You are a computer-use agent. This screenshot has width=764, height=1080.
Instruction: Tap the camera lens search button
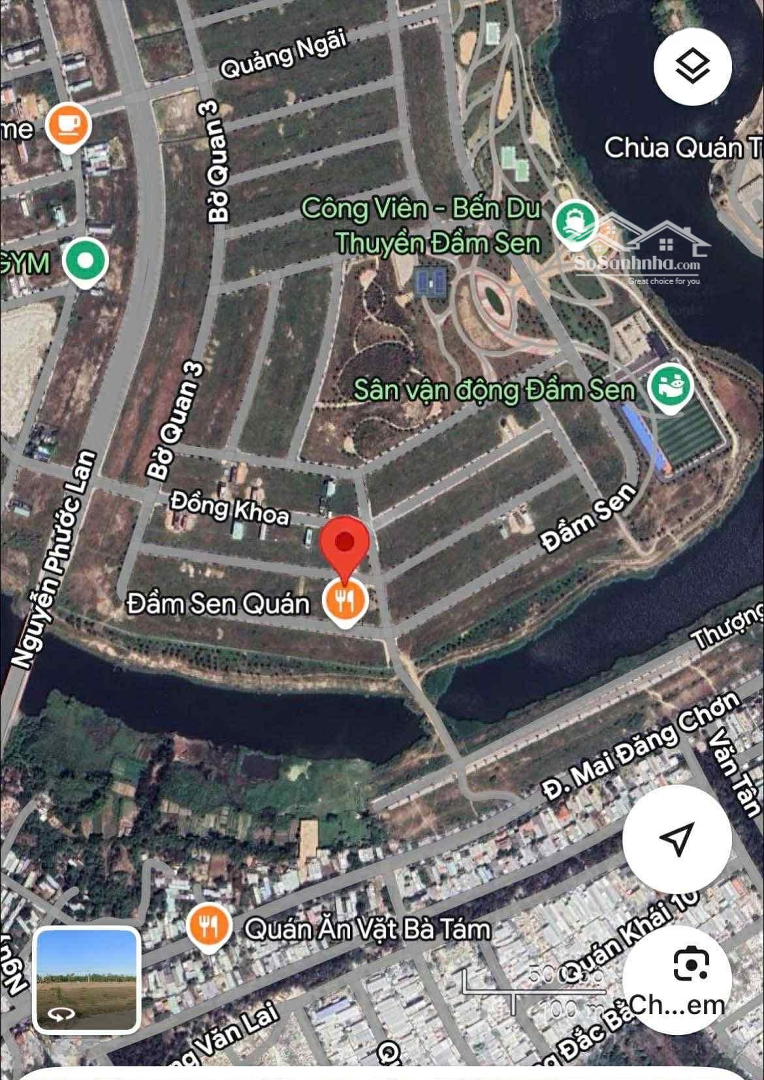690,965
